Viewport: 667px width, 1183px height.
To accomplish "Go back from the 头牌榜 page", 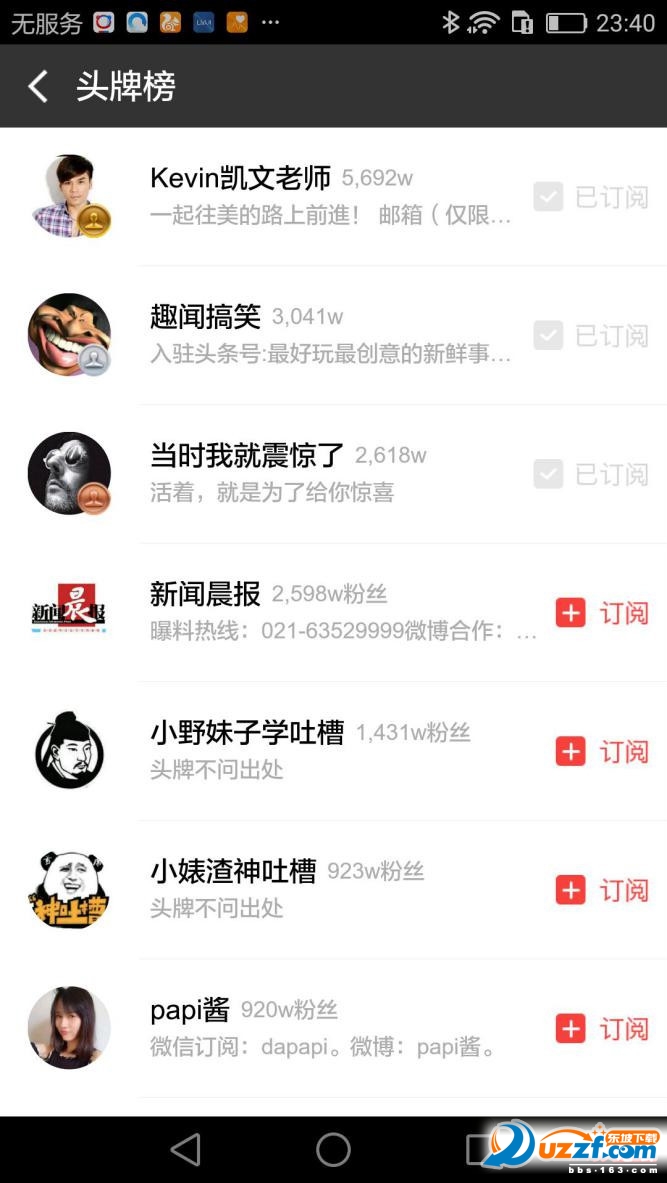I will [38, 87].
